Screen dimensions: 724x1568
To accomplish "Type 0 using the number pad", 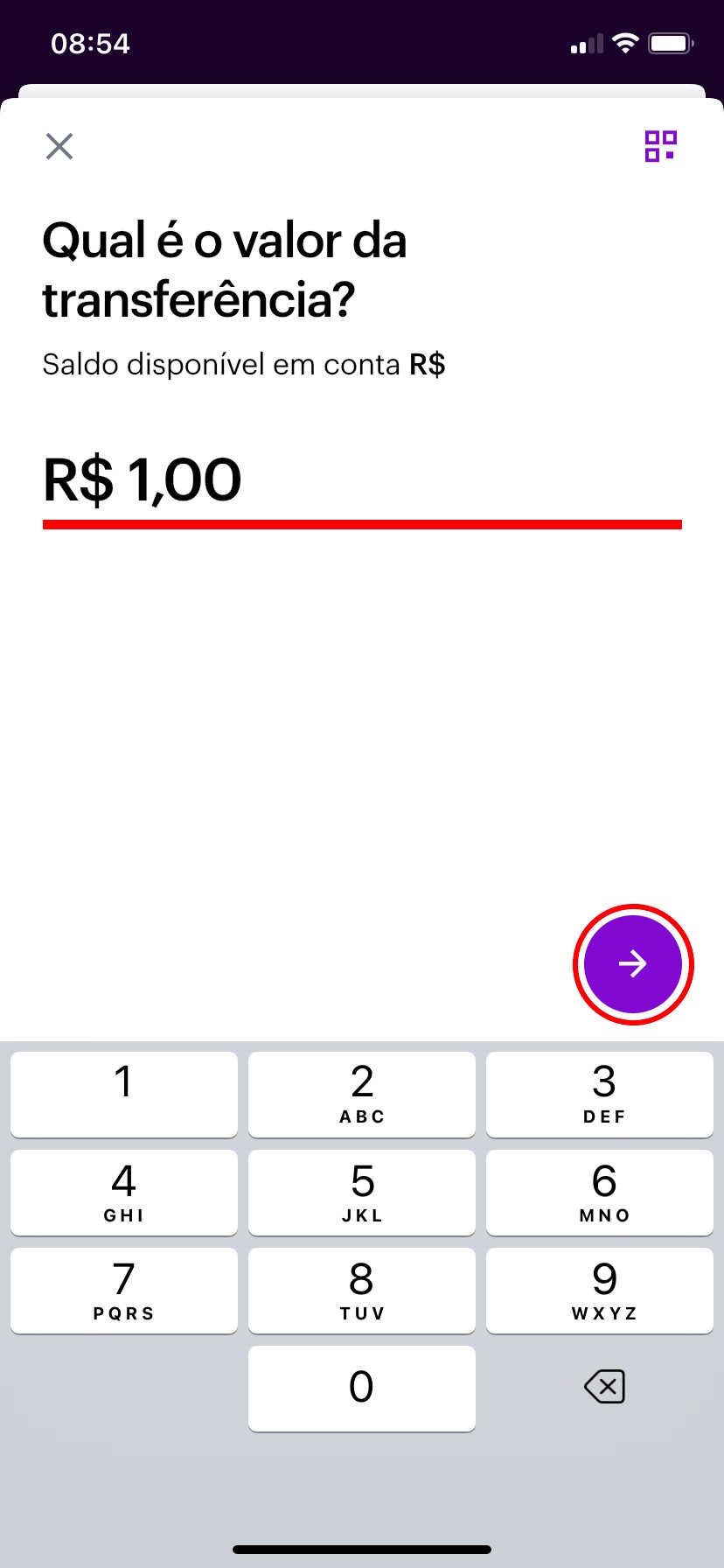I will coord(362,1388).
